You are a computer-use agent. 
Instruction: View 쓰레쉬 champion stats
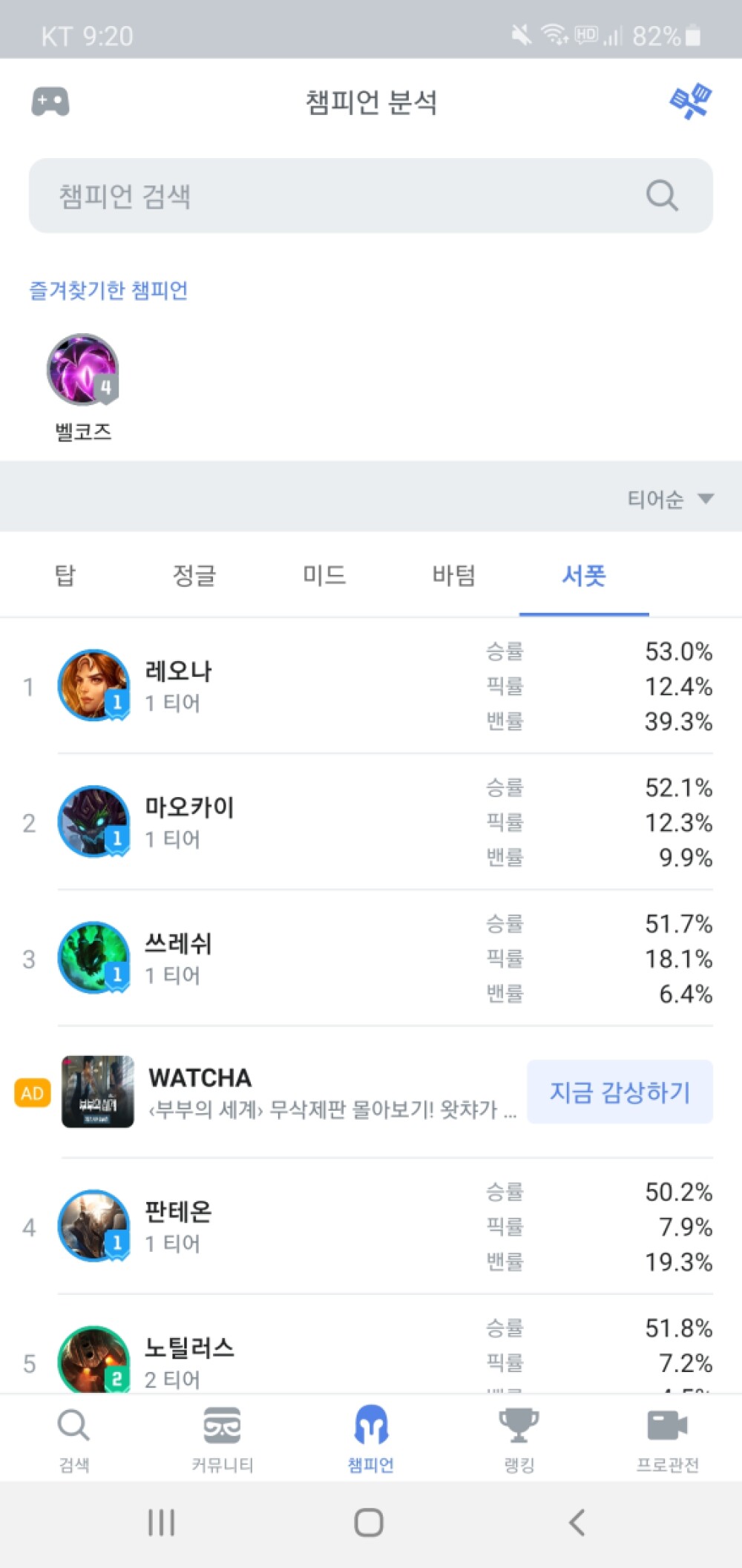tap(371, 958)
